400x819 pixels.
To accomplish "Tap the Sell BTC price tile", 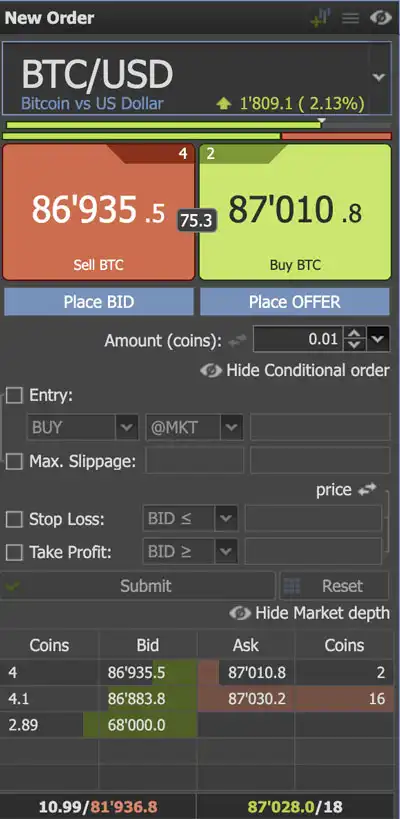I will click(99, 212).
